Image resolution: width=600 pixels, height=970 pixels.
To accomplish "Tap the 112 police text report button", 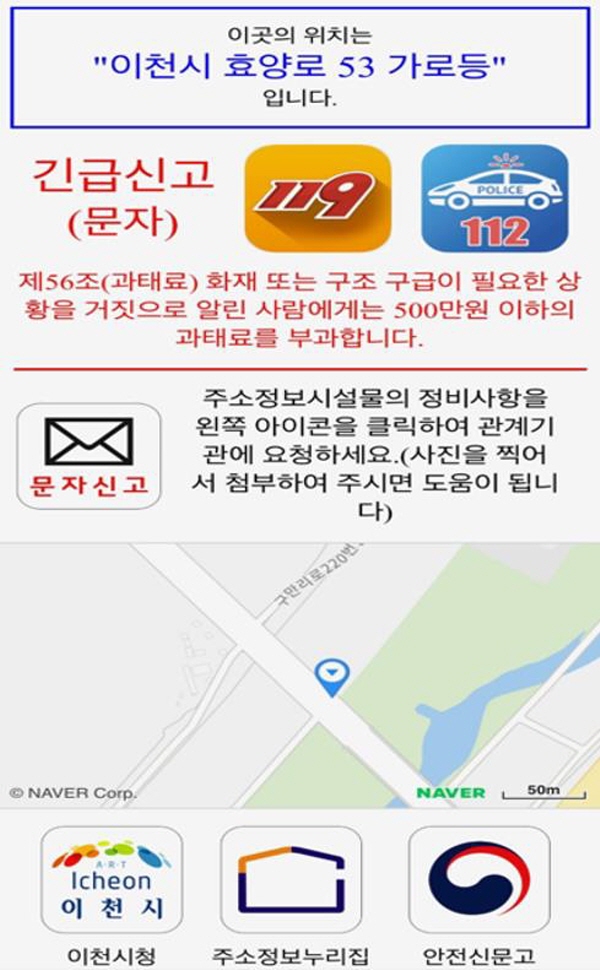I will [x=494, y=198].
